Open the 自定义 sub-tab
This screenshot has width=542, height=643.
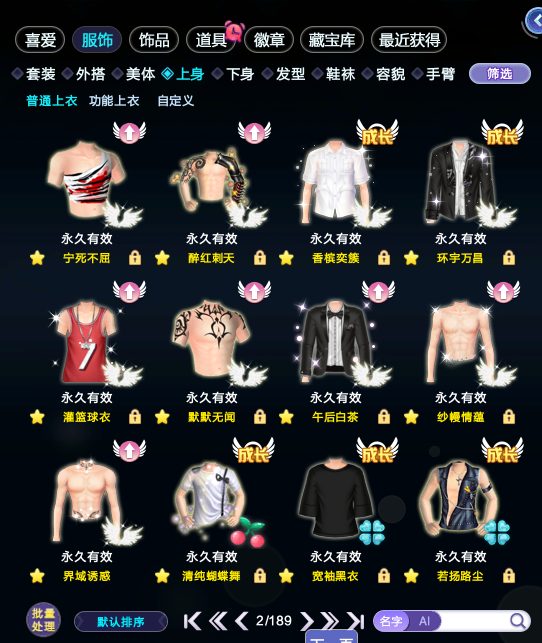click(x=175, y=101)
